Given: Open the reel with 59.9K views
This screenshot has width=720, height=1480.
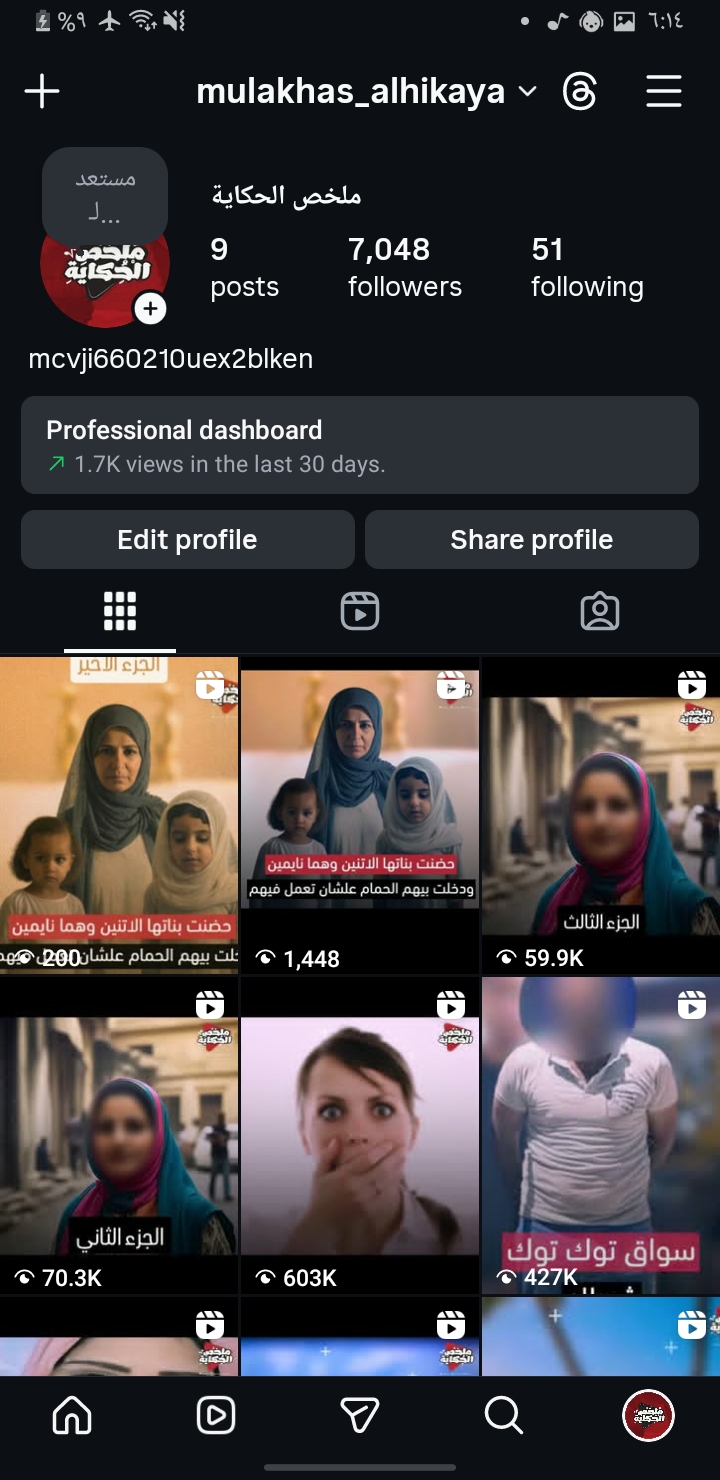Looking at the screenshot, I should [x=600, y=815].
